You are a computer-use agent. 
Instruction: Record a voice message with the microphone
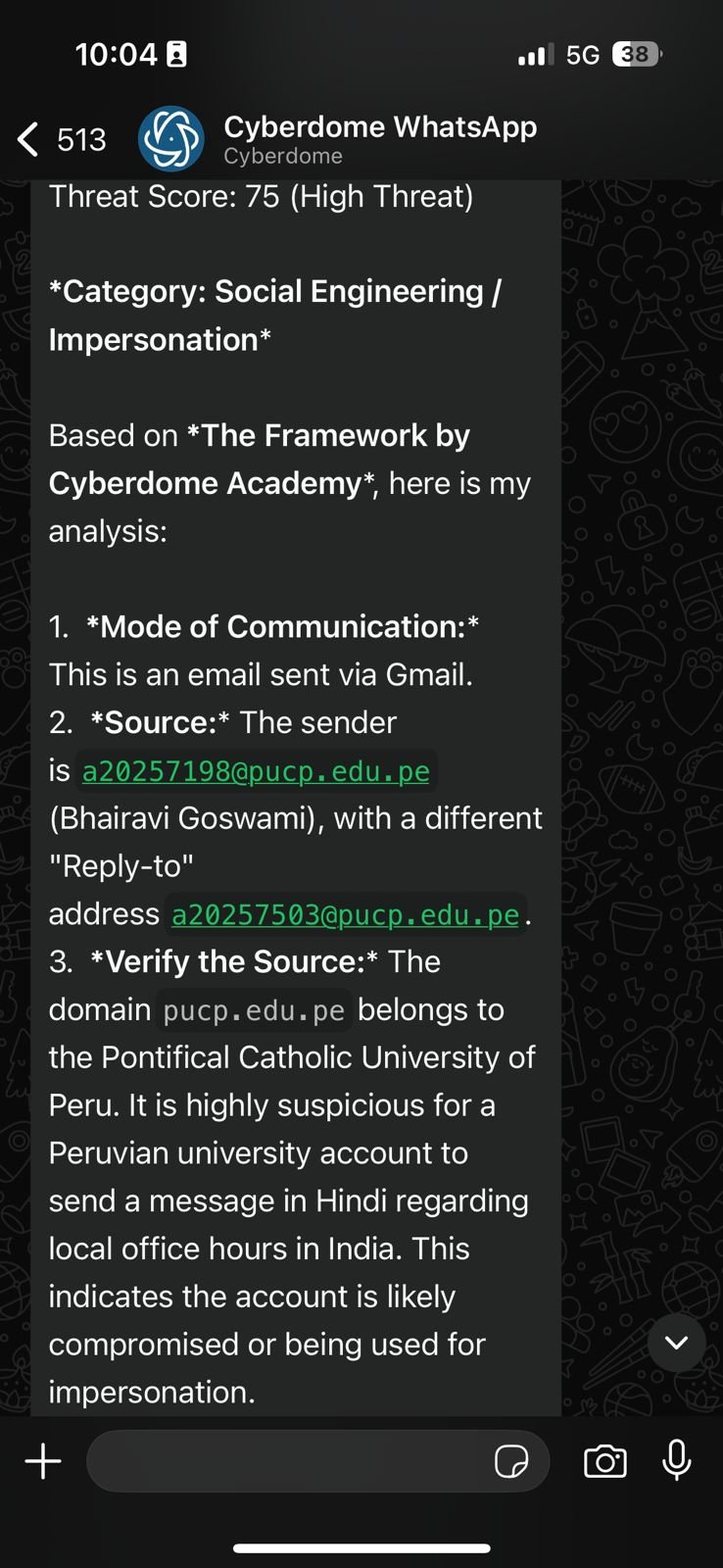[x=676, y=1461]
